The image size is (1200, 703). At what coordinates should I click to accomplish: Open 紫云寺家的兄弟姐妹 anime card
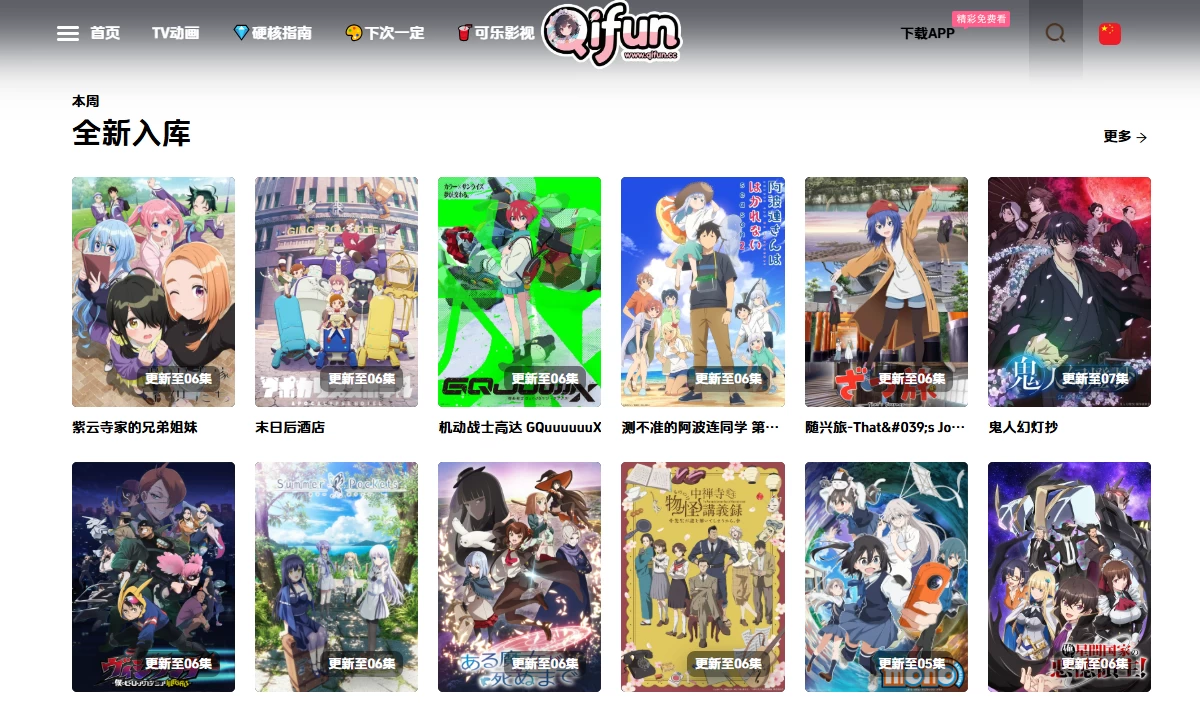[153, 291]
